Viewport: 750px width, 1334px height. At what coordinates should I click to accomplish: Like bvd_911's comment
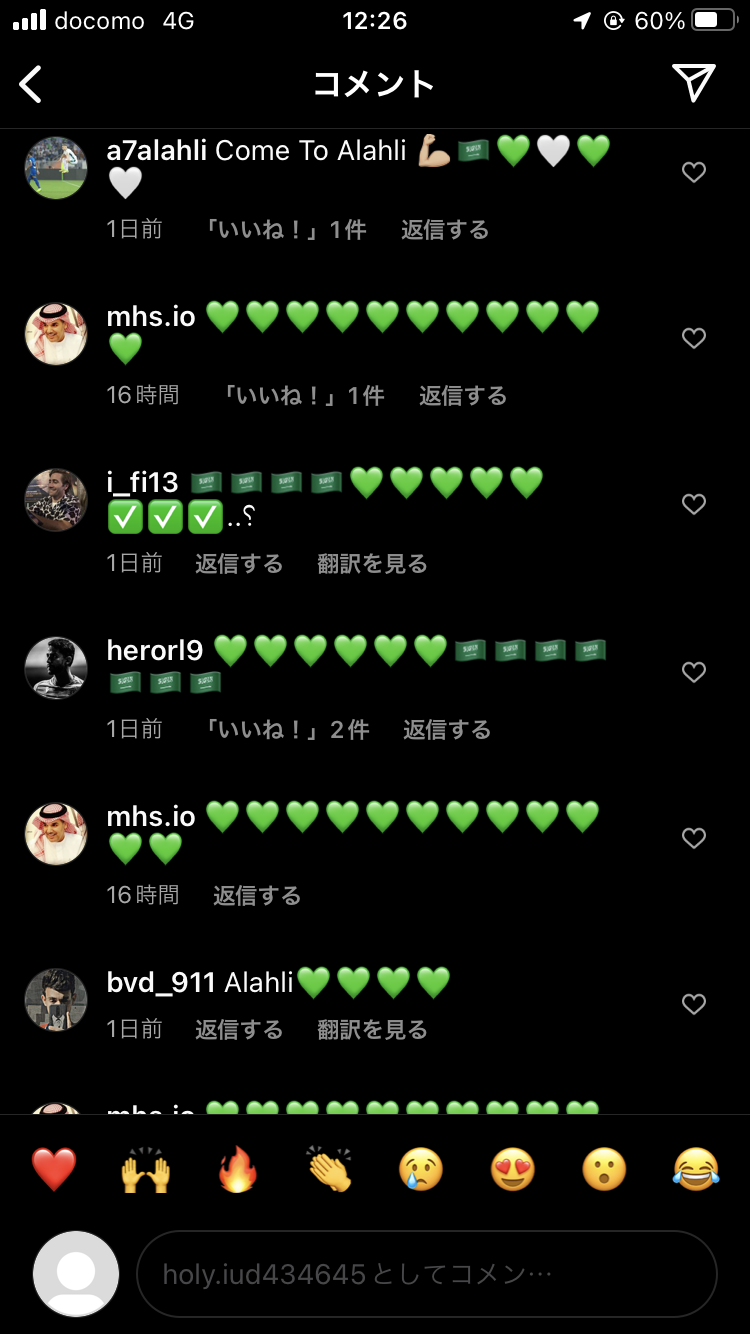click(694, 1004)
